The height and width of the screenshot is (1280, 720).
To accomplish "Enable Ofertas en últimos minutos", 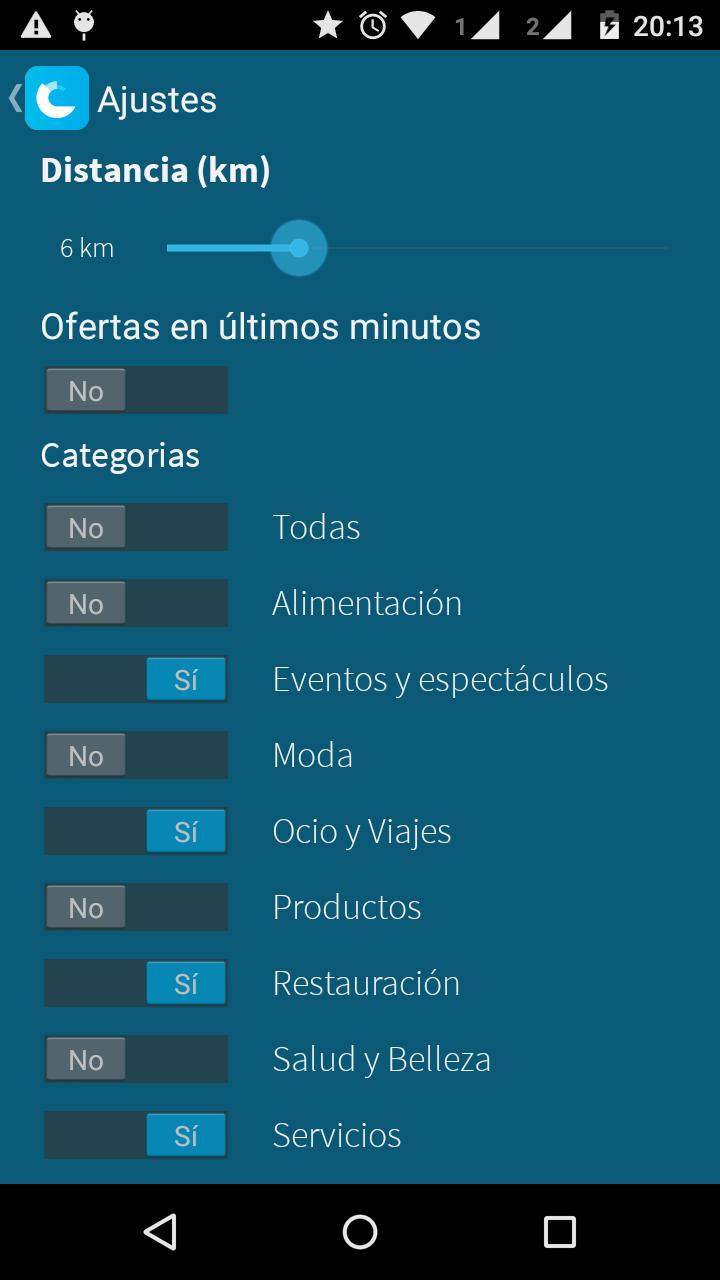I will click(136, 390).
